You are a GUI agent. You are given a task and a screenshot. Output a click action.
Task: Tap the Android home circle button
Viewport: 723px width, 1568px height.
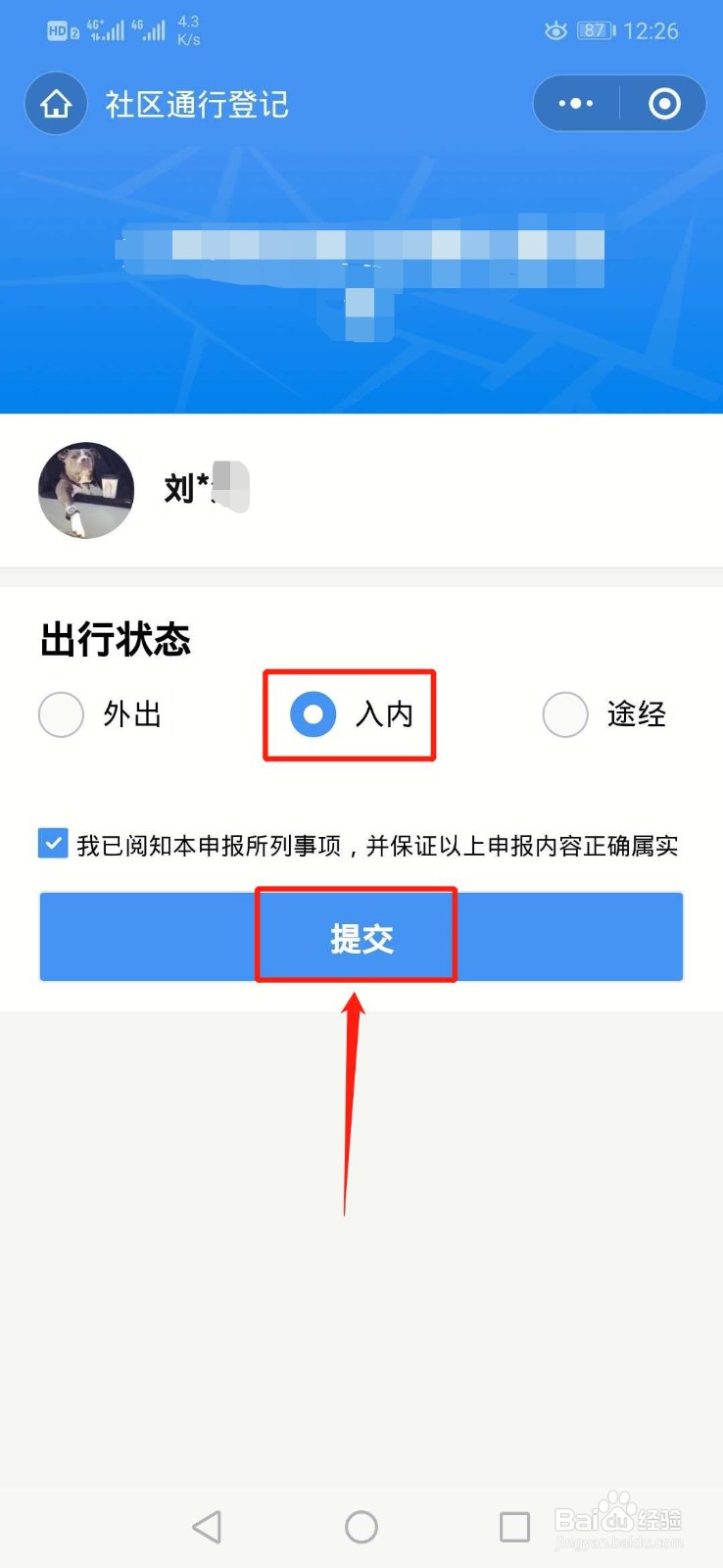pos(361,1526)
